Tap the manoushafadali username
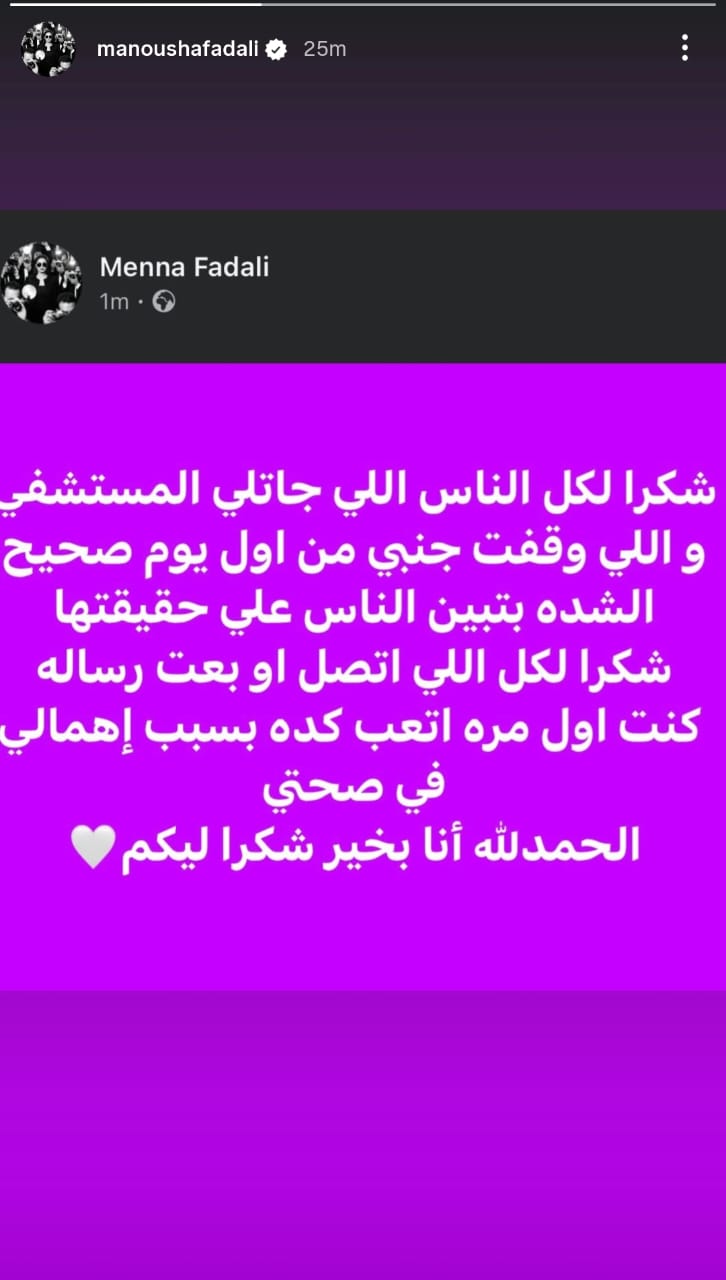The width and height of the screenshot is (726, 1280). click(178, 48)
